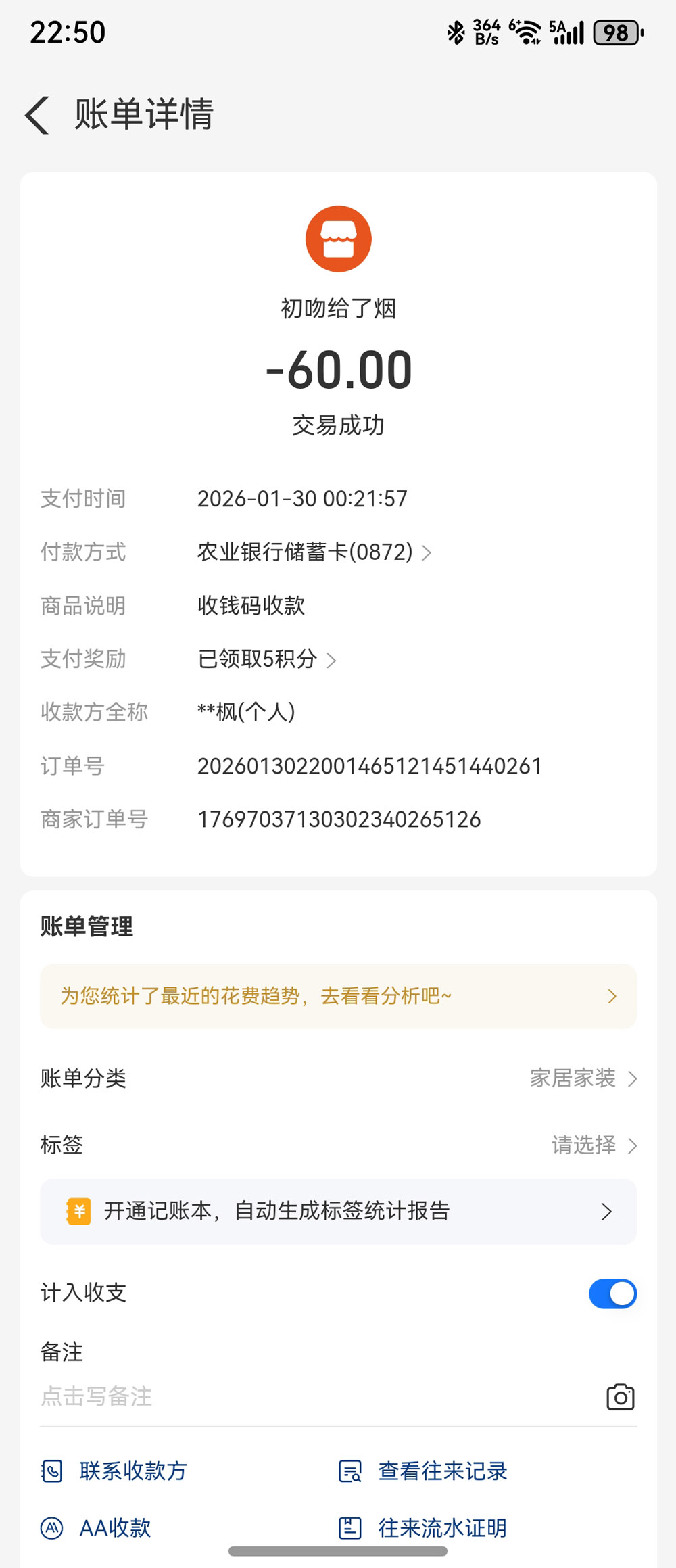Toggle off 计入收支 switch
Image resolution: width=676 pixels, height=1568 pixels.
pos(612,1293)
